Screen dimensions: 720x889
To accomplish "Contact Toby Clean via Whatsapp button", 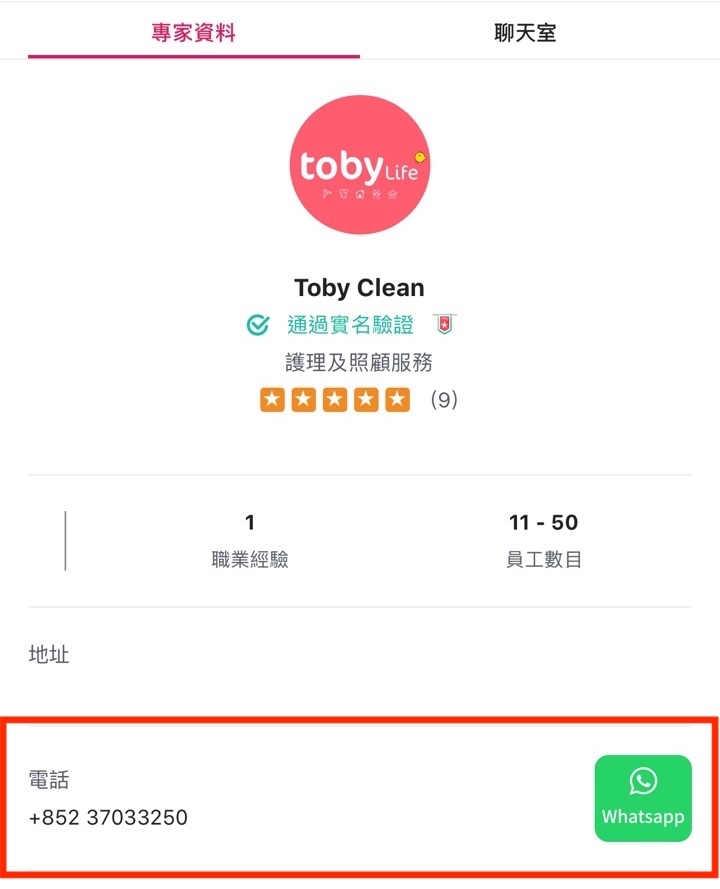I will [643, 798].
